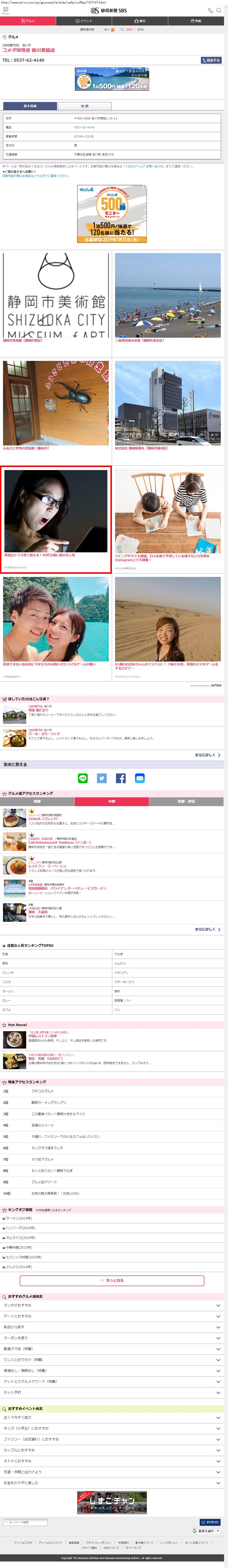Tap the 電話する call button
Image resolution: width=228 pixels, height=1568 pixels.
(x=211, y=60)
